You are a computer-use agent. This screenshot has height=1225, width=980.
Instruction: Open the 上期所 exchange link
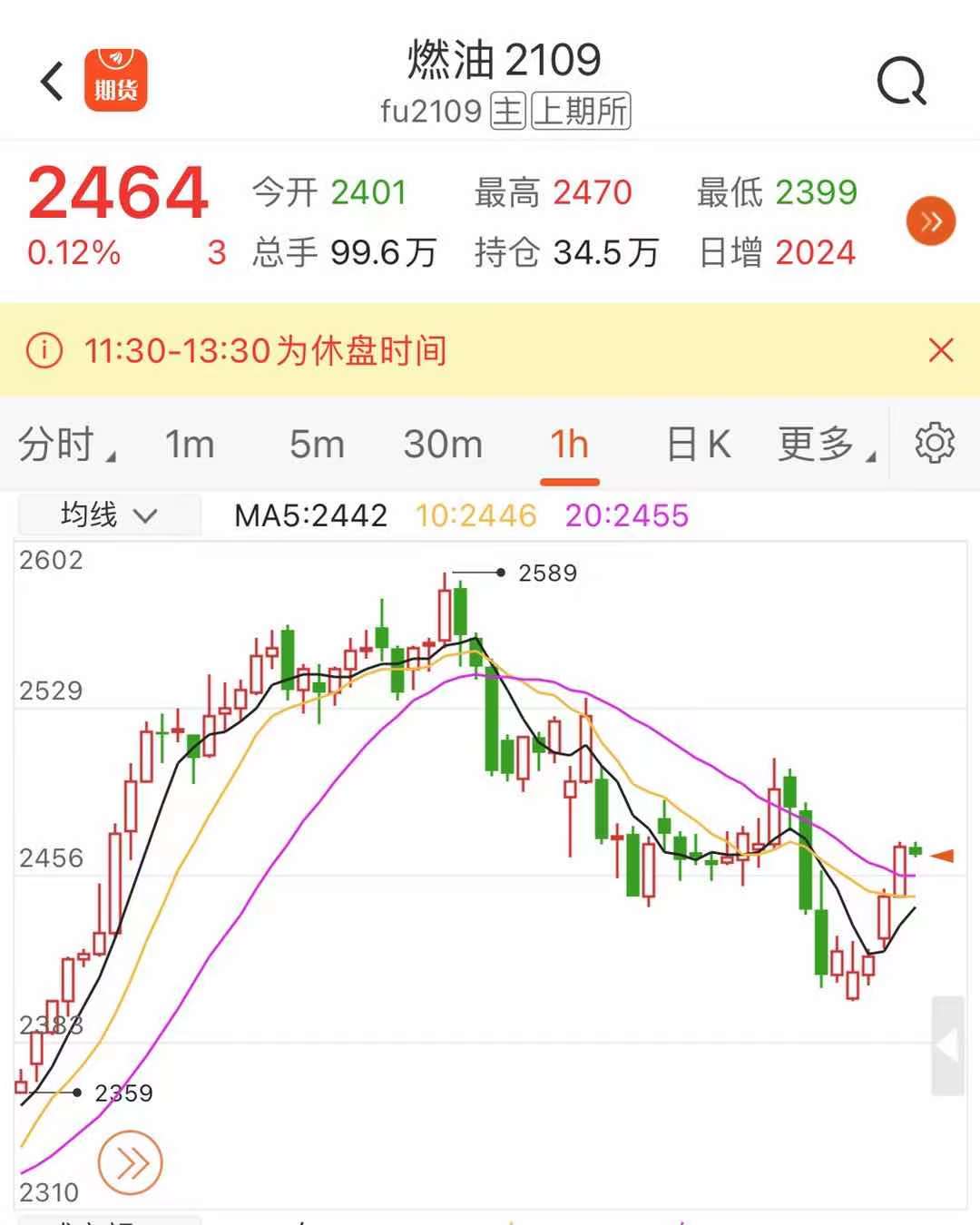click(582, 111)
